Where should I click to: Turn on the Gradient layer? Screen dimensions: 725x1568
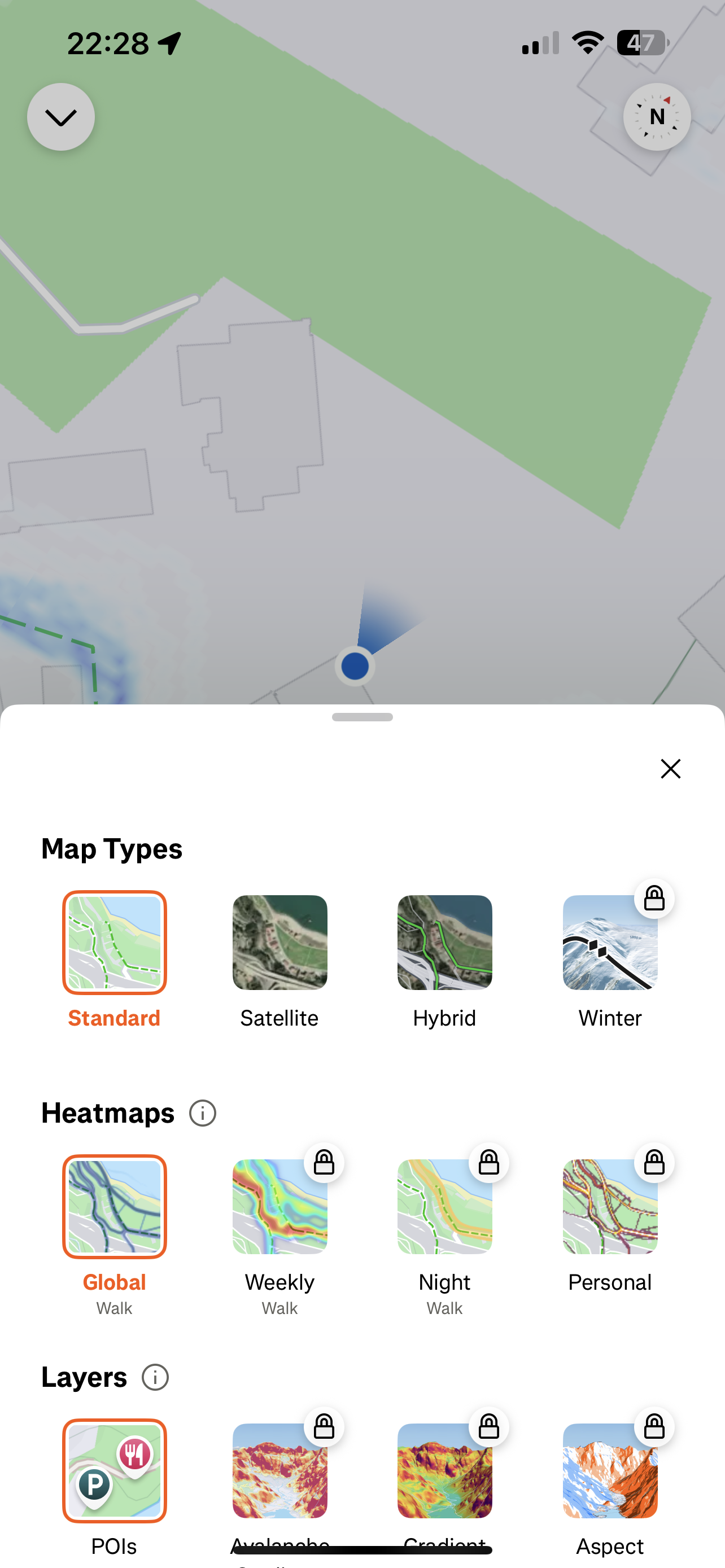coord(444,1471)
